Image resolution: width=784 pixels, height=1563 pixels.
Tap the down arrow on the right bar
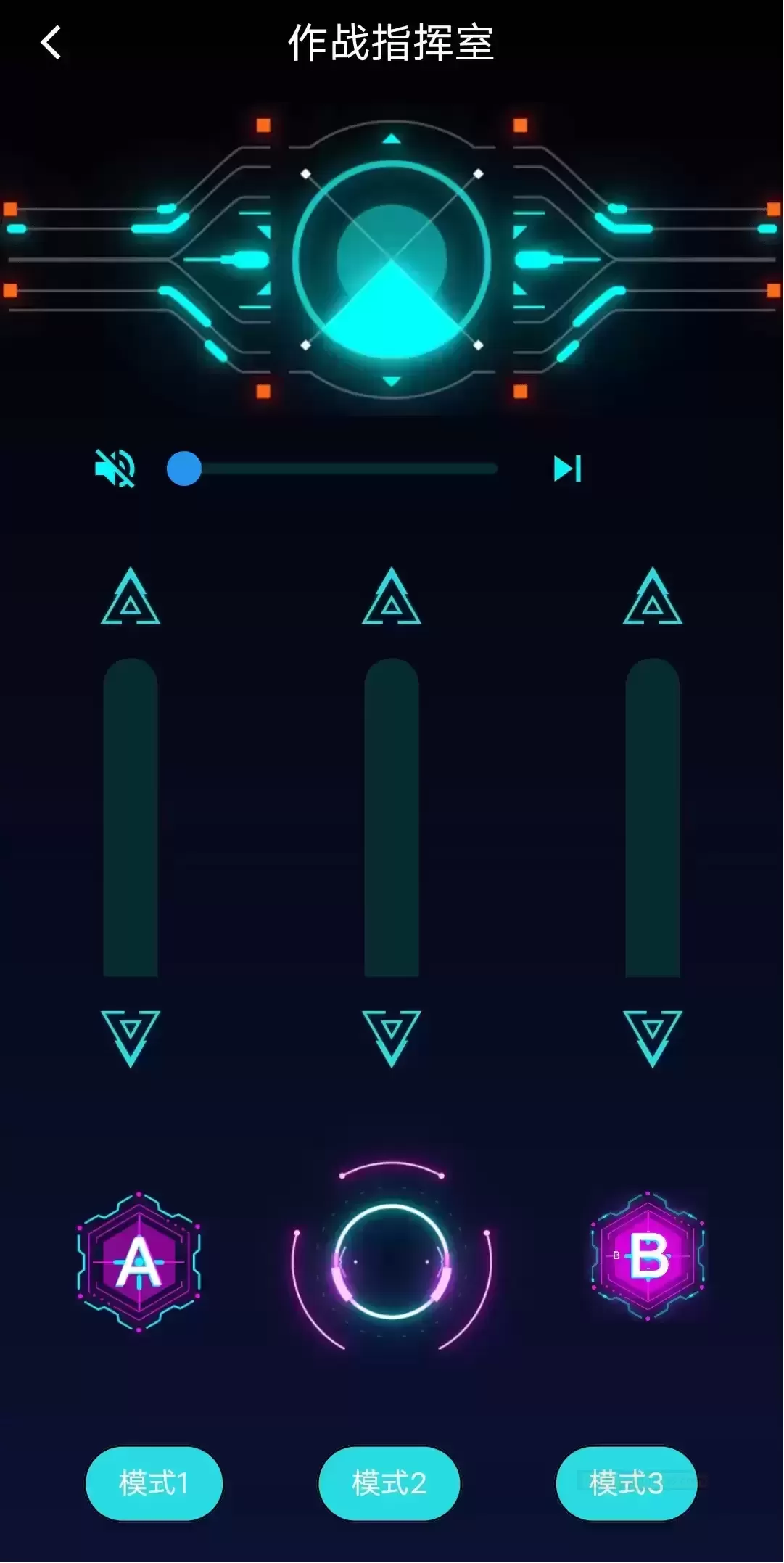click(653, 1036)
